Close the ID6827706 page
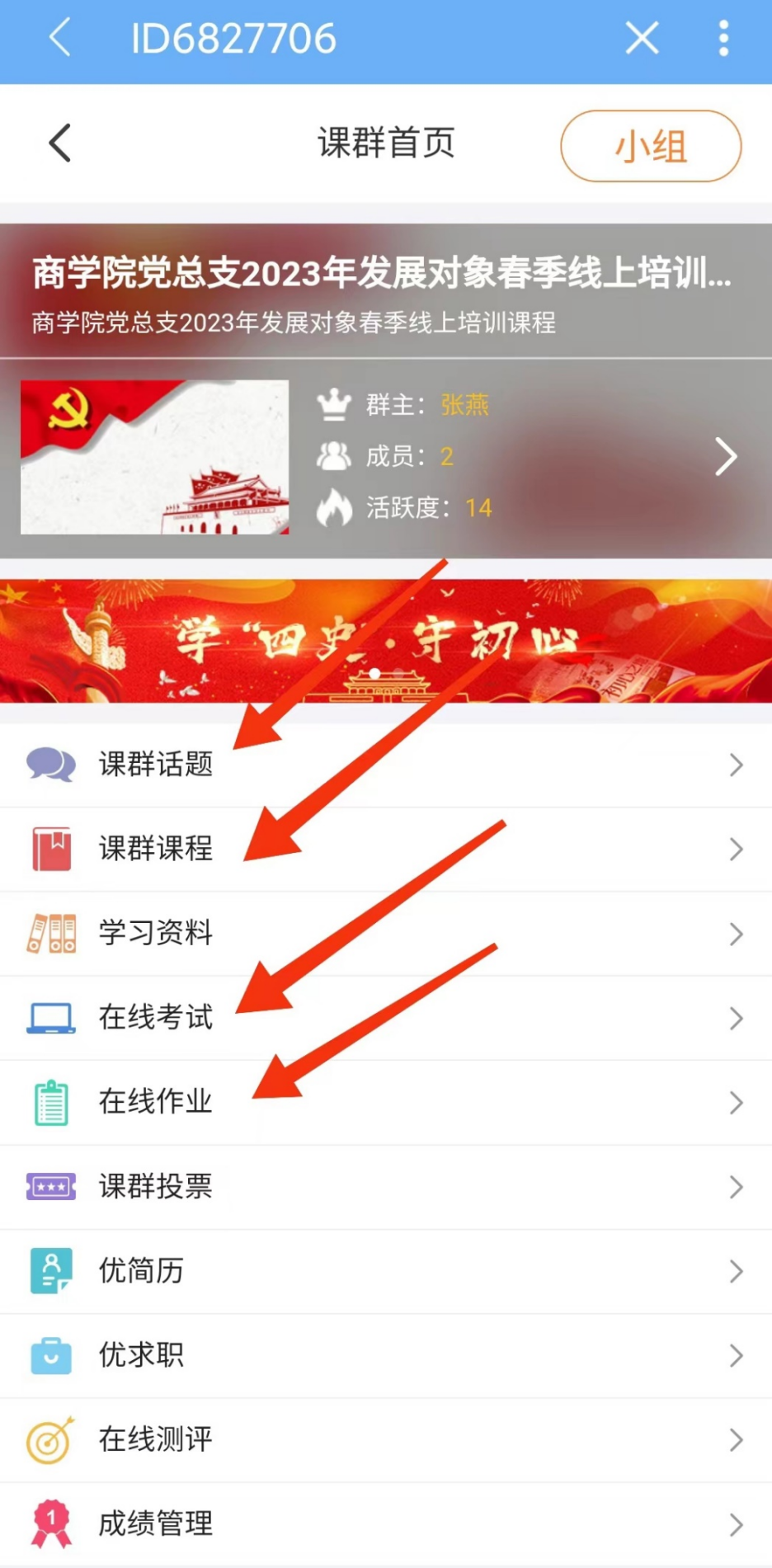Image resolution: width=772 pixels, height=1568 pixels. coord(642,39)
